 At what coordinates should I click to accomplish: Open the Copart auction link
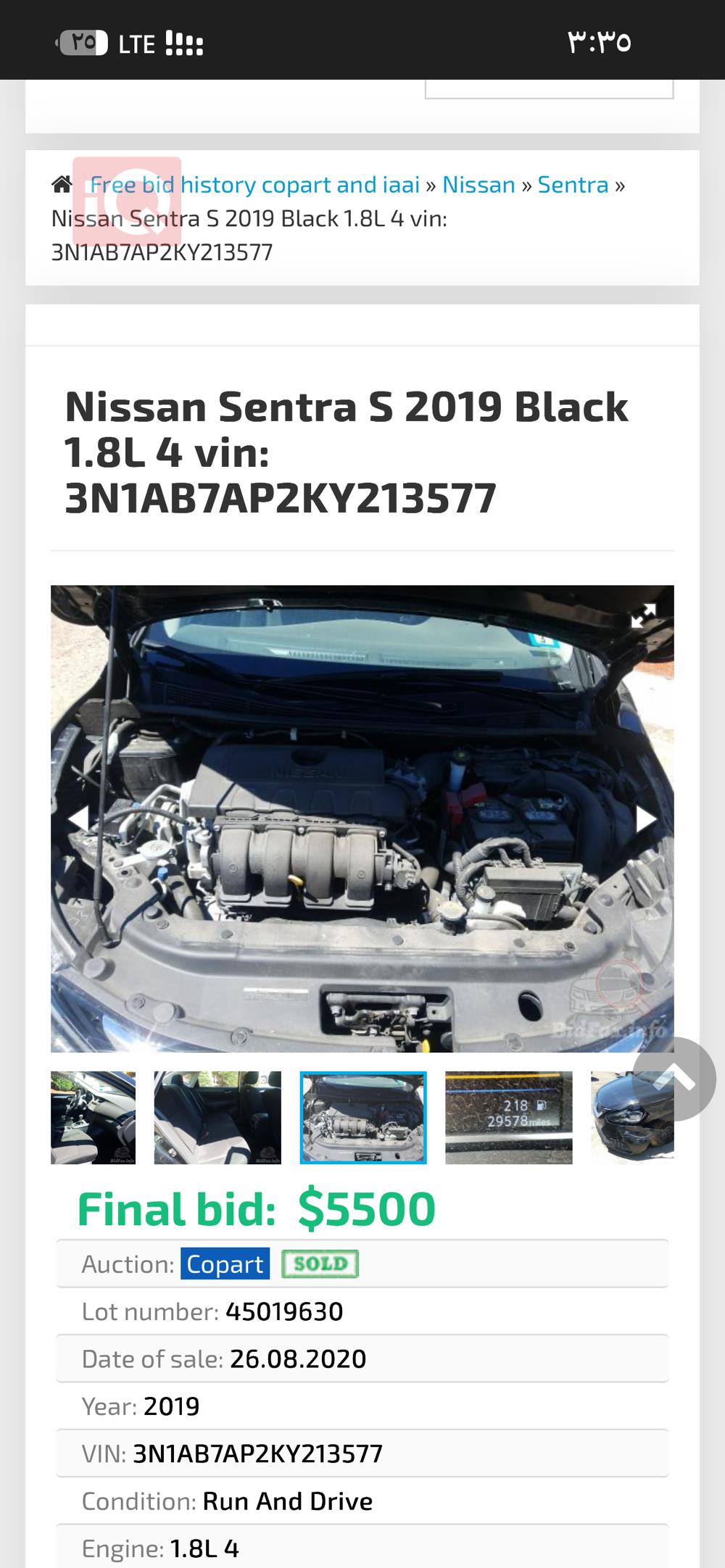(225, 1264)
